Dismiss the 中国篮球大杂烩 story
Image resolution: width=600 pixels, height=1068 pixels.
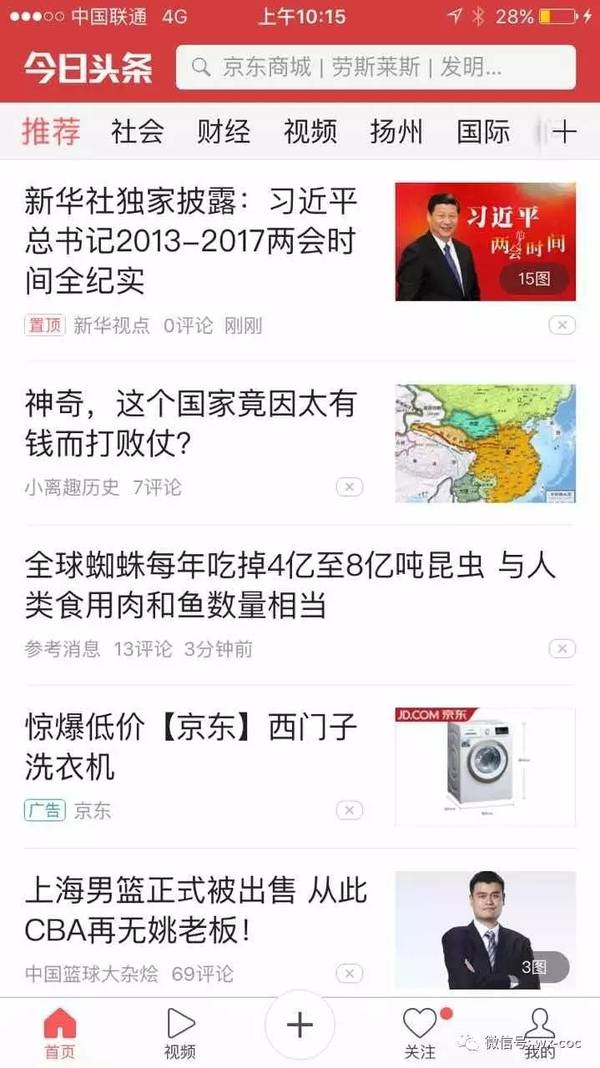pos(349,974)
